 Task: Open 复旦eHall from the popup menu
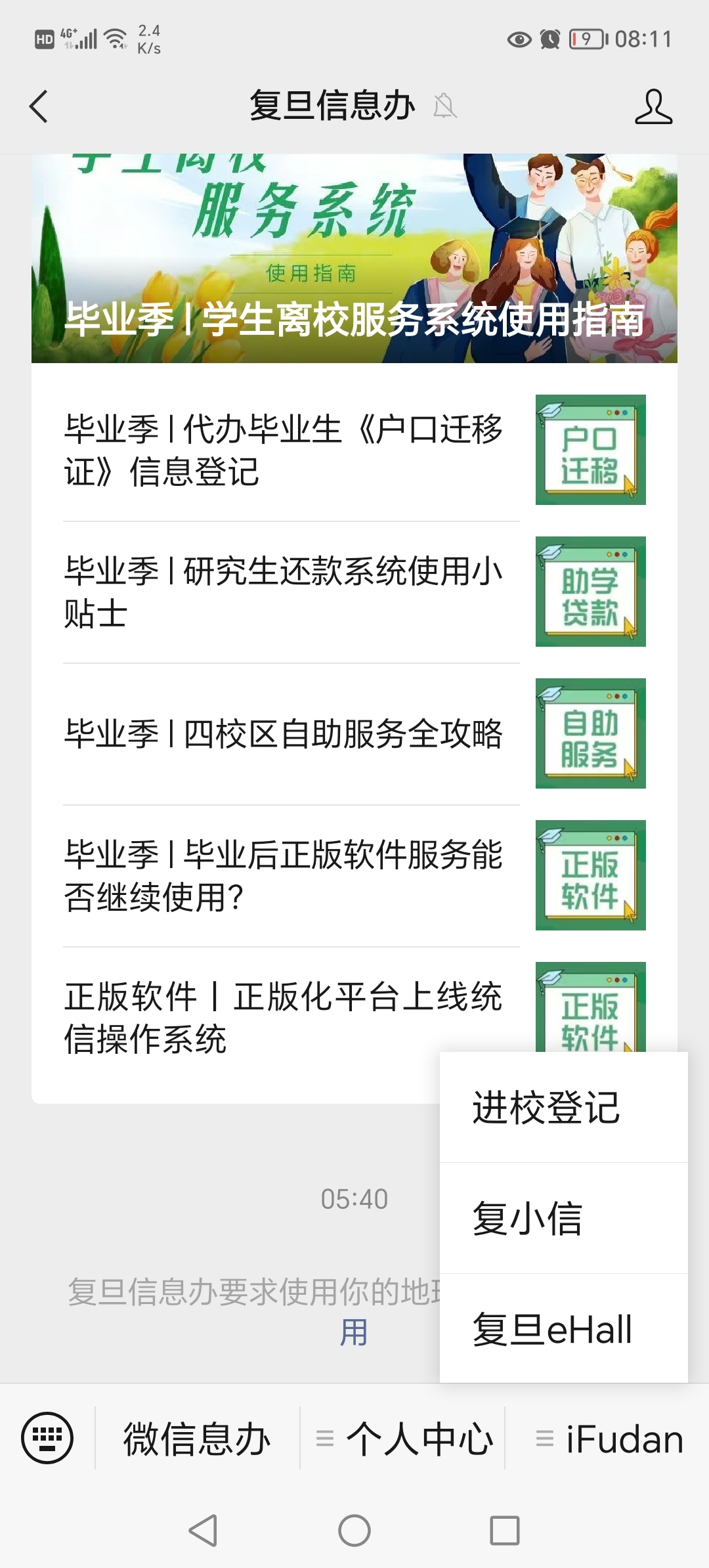(563, 1329)
